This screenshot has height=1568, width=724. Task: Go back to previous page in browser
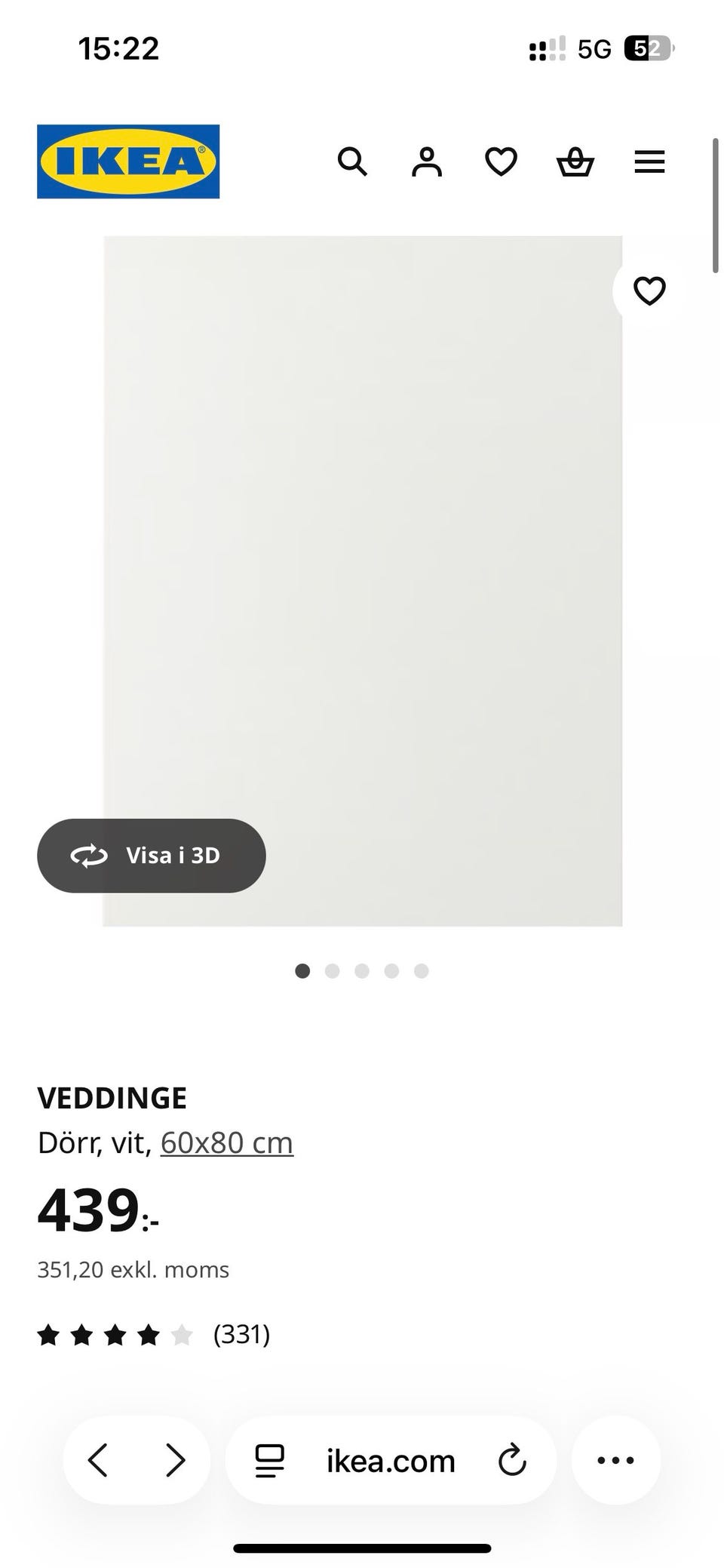coord(98,1460)
